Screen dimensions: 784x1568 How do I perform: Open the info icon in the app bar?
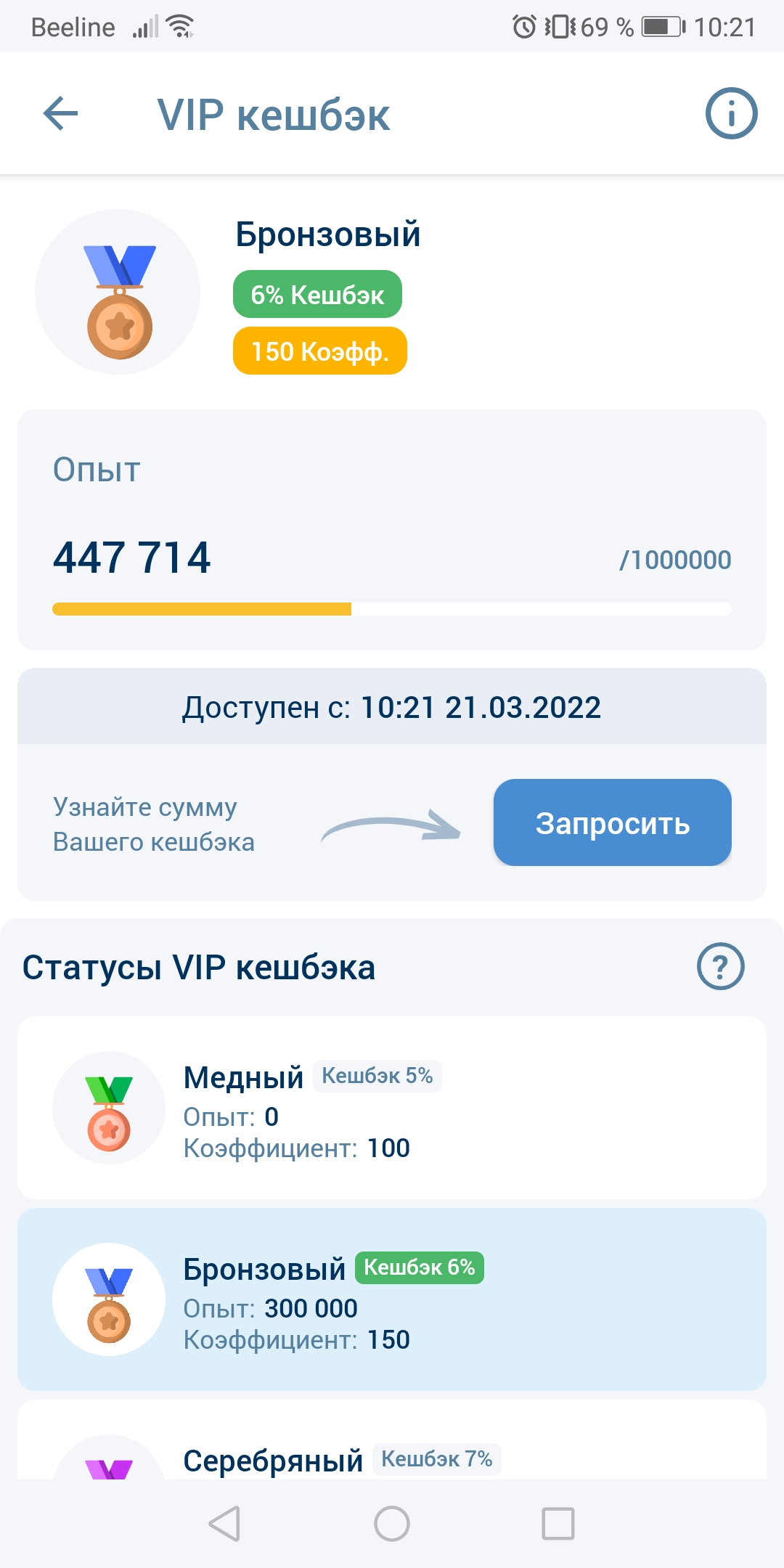tap(731, 113)
